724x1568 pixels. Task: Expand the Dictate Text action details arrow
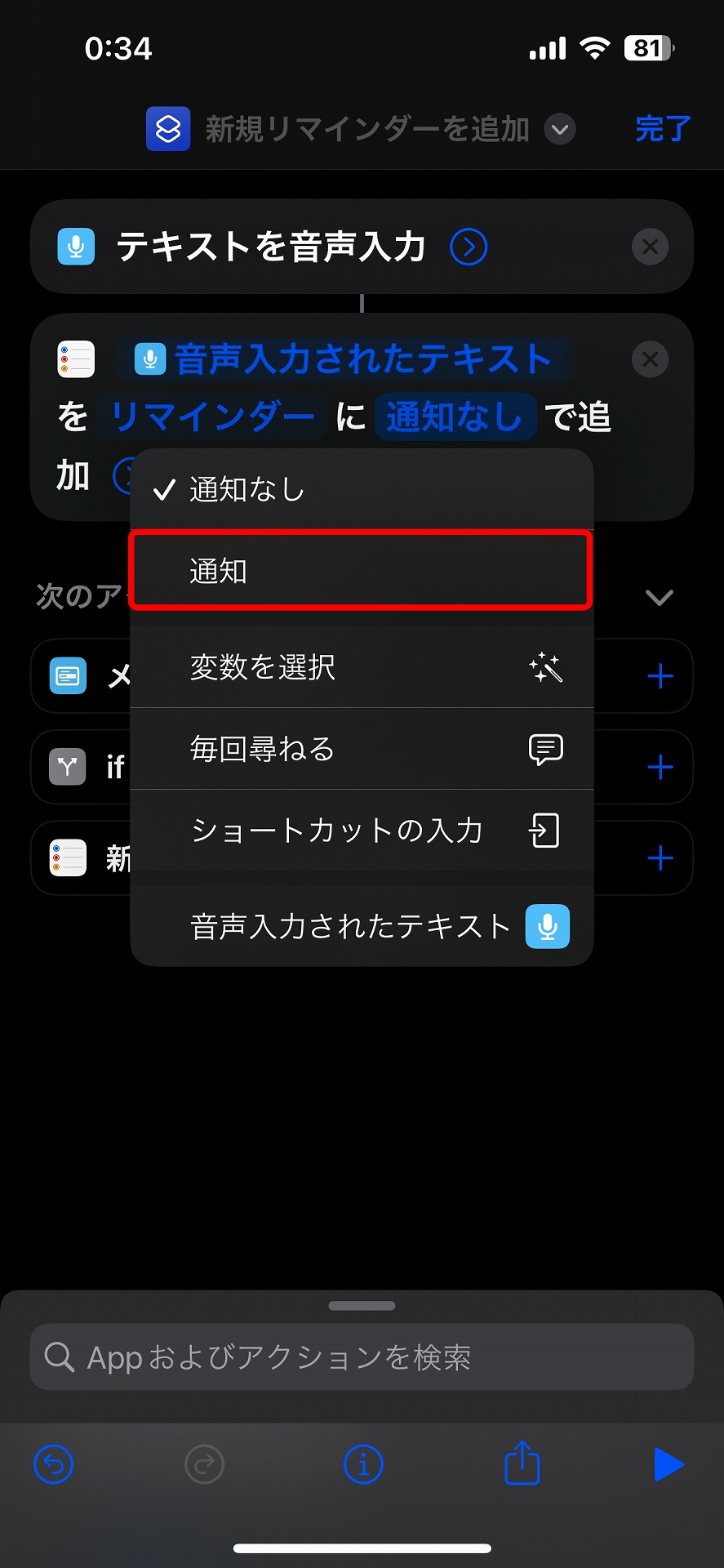[468, 247]
